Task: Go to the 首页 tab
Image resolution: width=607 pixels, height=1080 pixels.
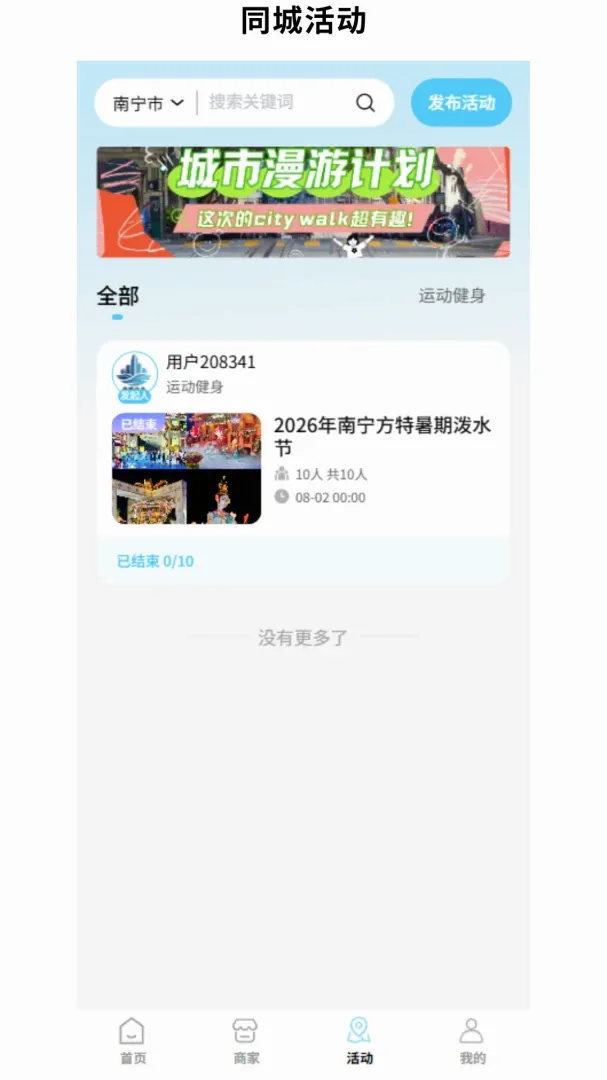Action: pyautogui.click(x=132, y=1041)
